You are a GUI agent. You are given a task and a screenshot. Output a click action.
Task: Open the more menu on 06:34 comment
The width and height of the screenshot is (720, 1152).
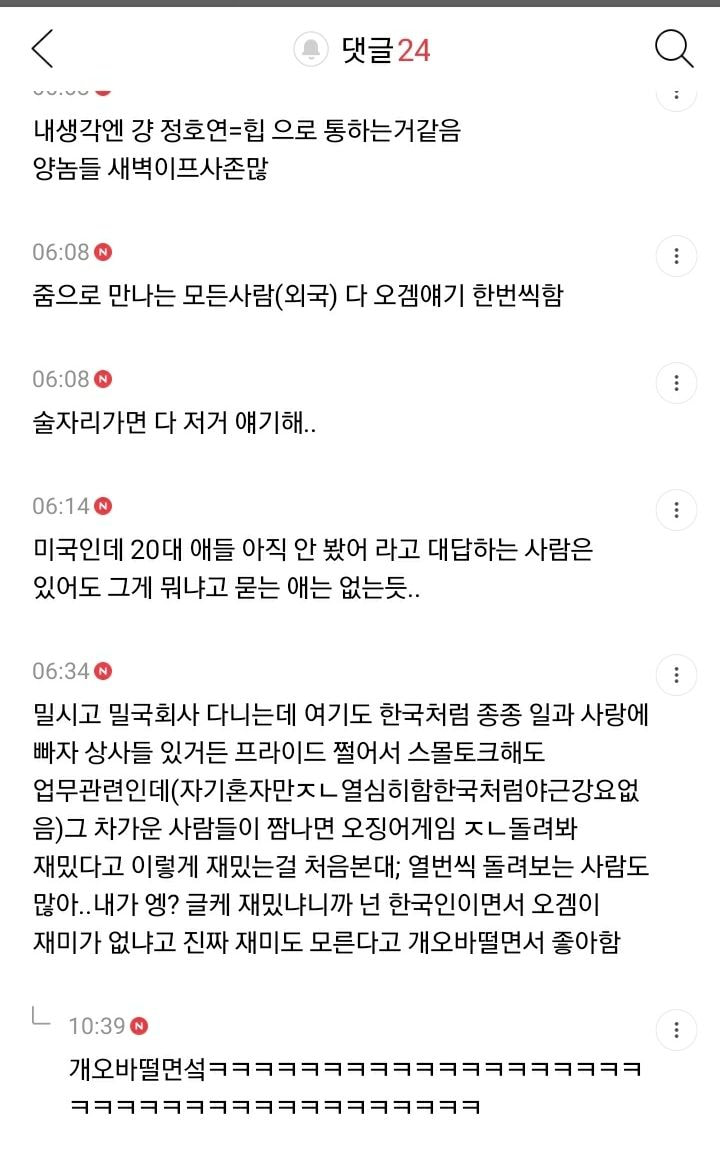(676, 675)
